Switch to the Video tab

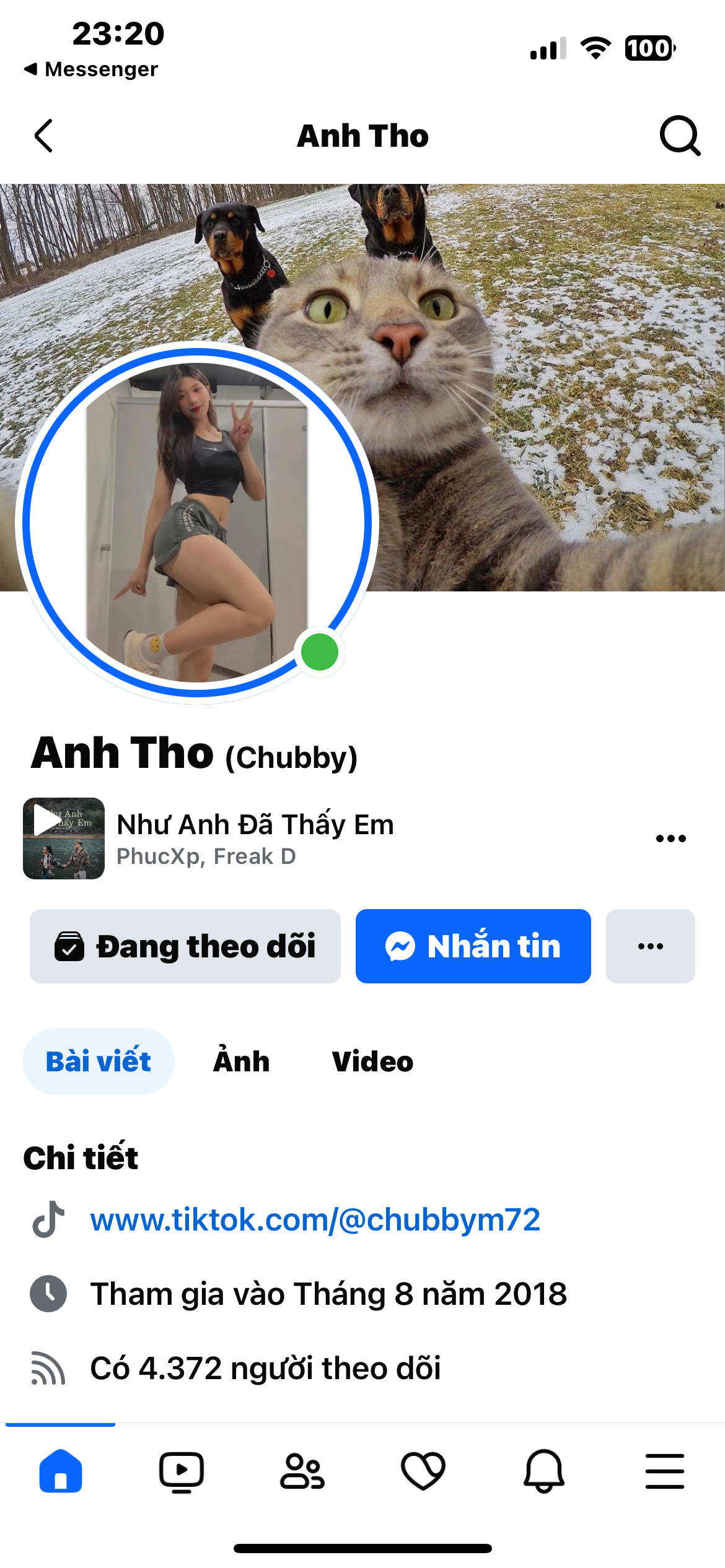[372, 1061]
